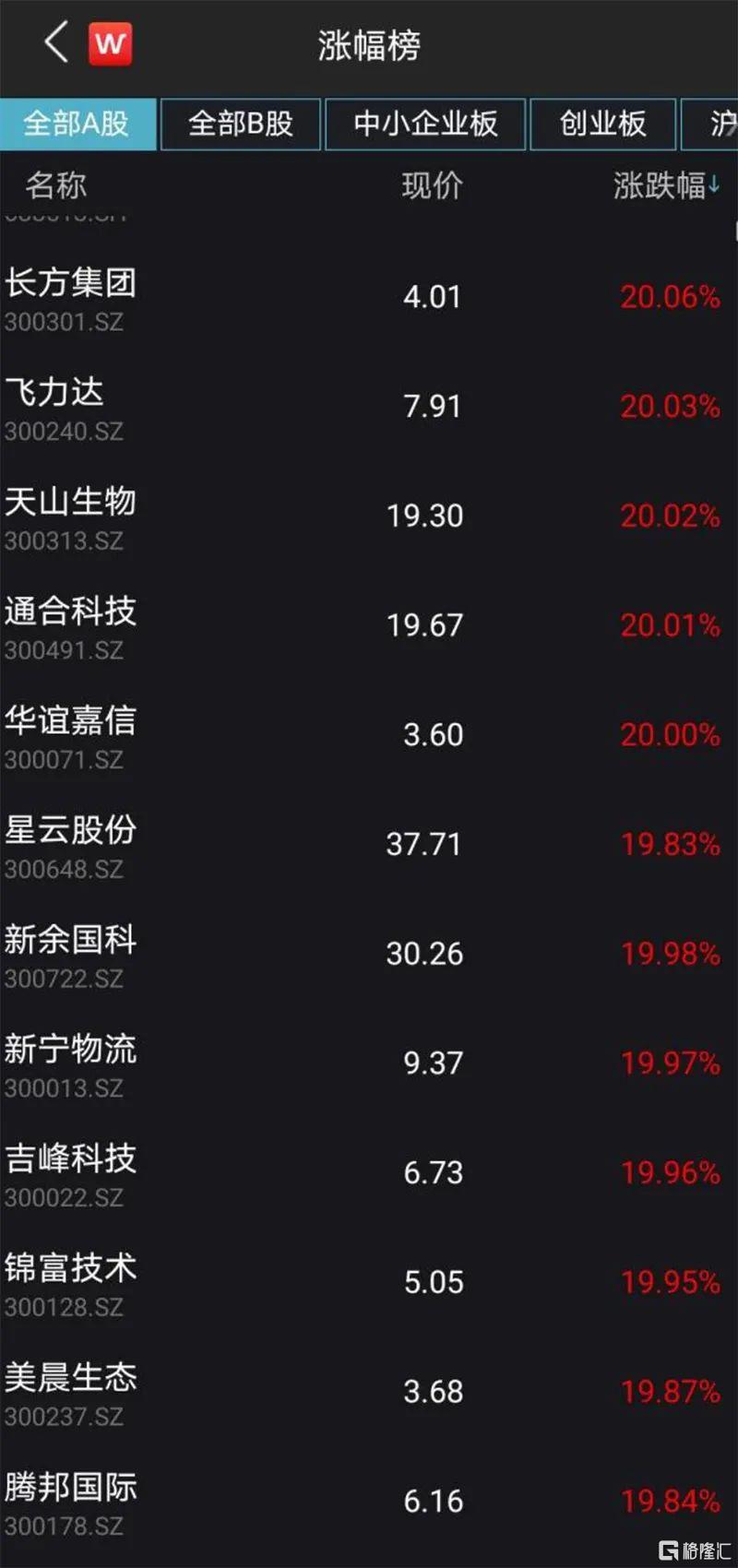Open stock 腾邦国际 details
The width and height of the screenshot is (738, 1568).
(x=369, y=1502)
